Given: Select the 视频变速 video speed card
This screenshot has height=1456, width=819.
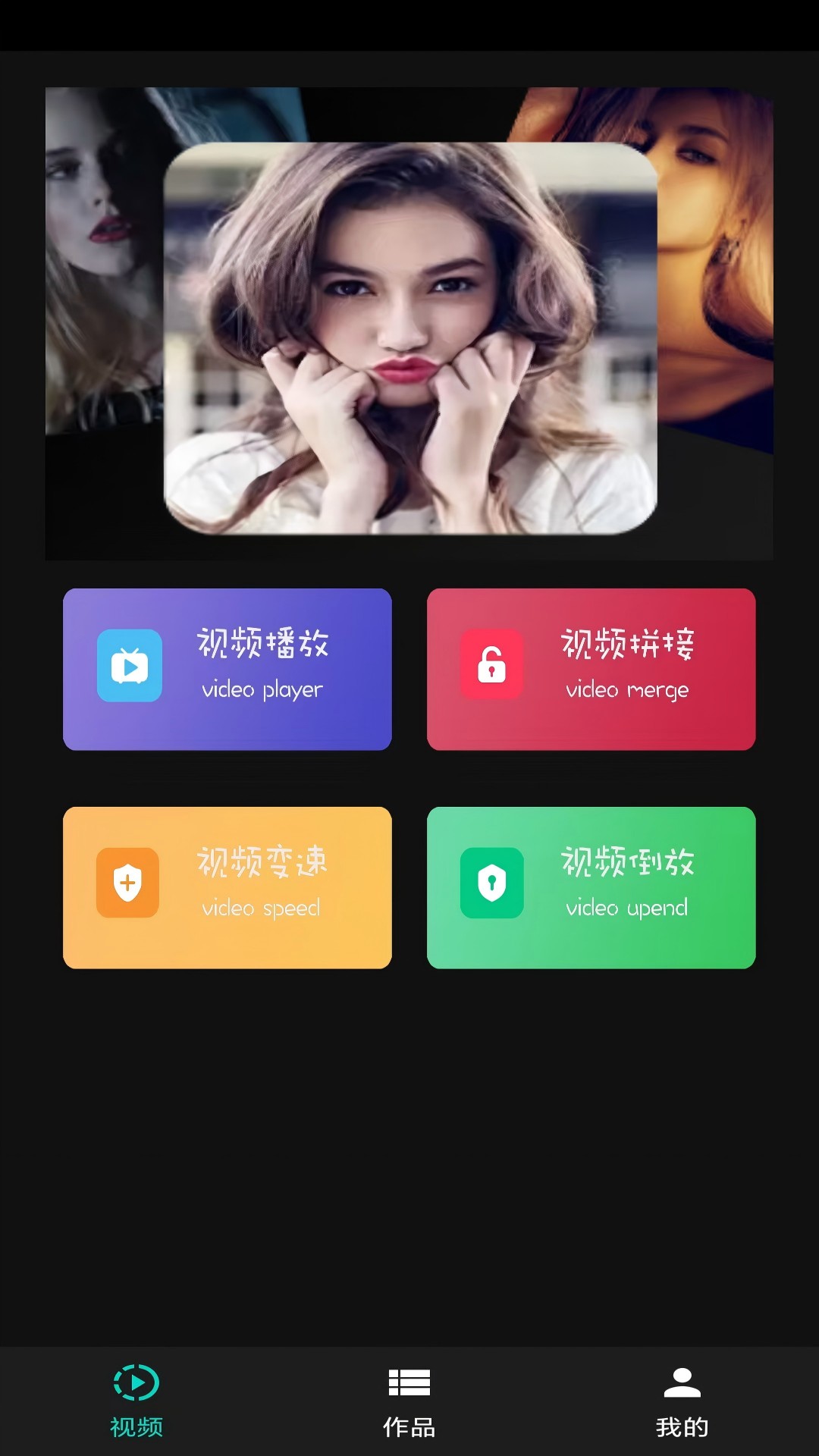Looking at the screenshot, I should click(x=227, y=887).
